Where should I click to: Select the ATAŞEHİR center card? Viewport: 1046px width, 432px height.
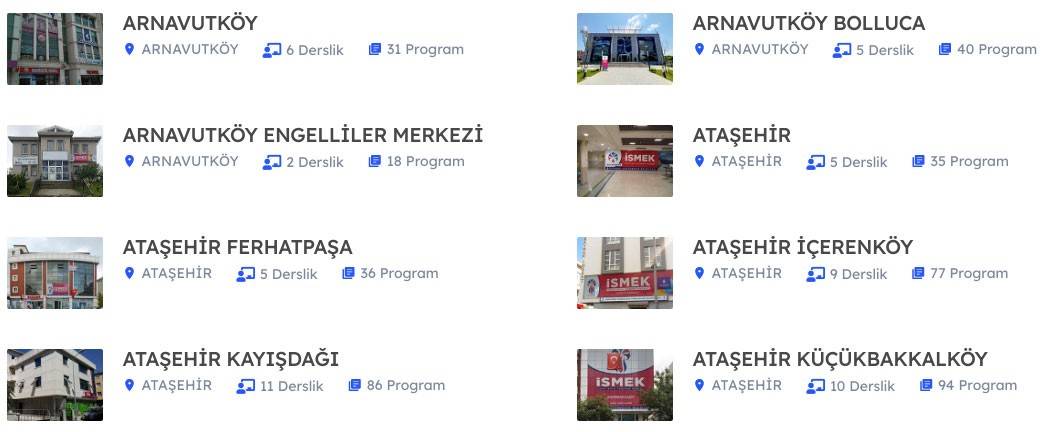click(741, 135)
